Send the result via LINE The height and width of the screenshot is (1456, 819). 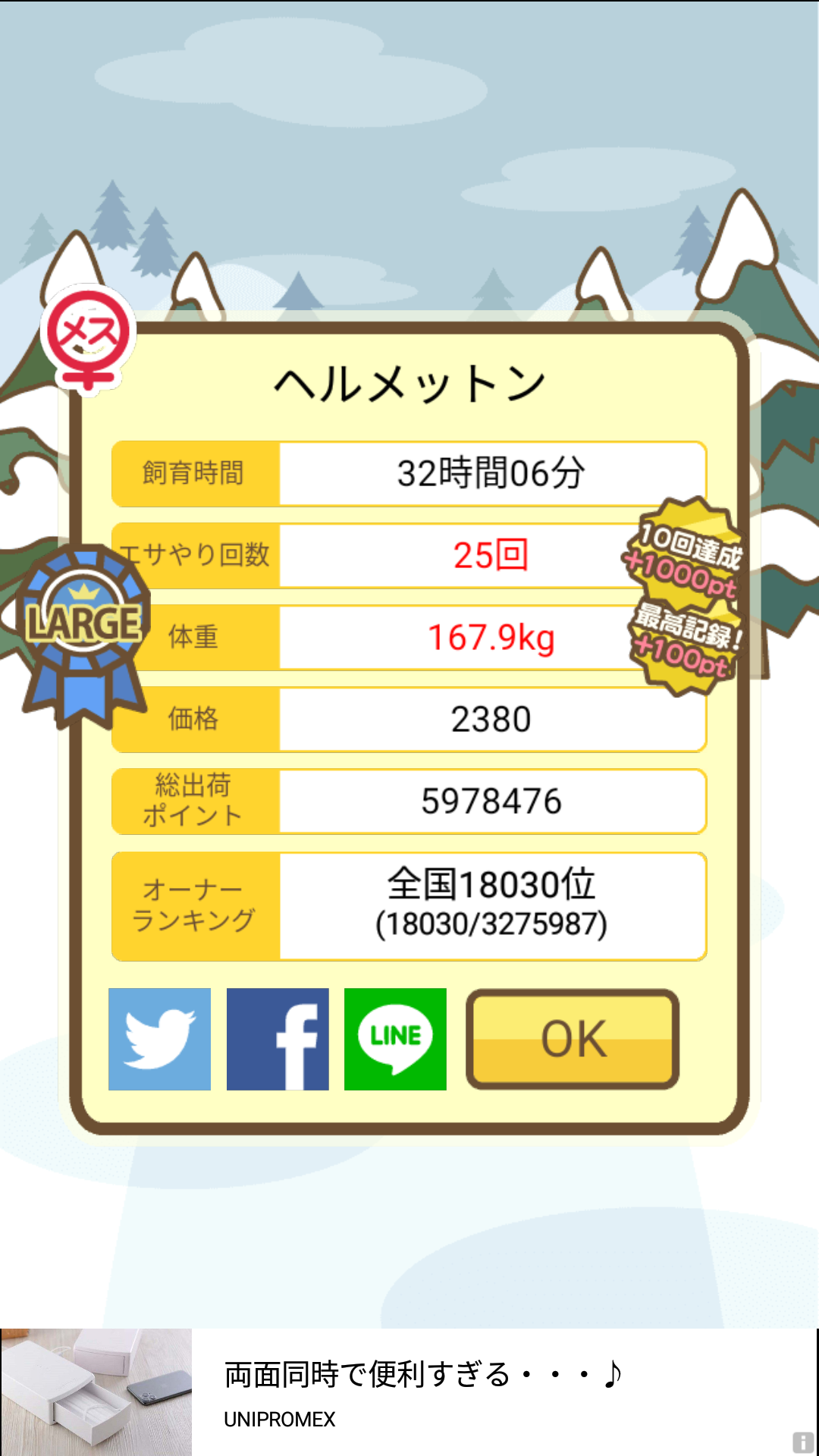pos(395,1039)
